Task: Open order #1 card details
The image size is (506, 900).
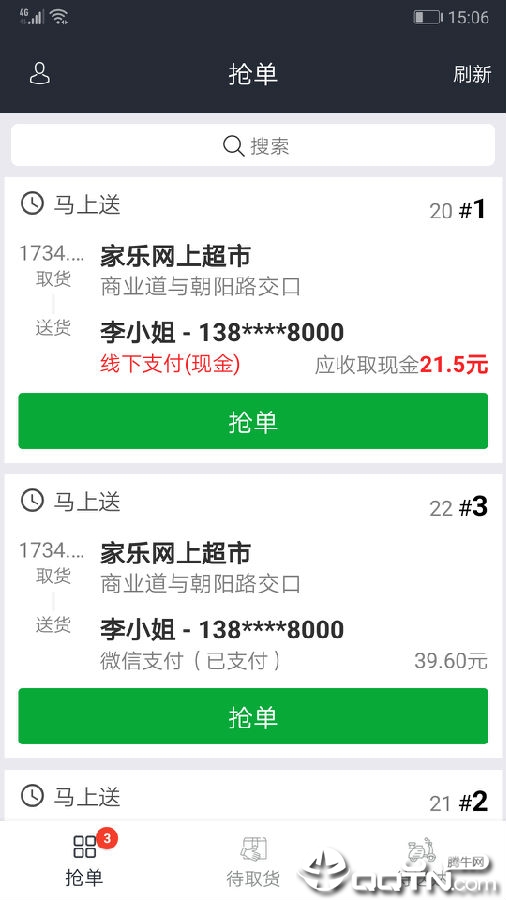Action: click(x=253, y=287)
